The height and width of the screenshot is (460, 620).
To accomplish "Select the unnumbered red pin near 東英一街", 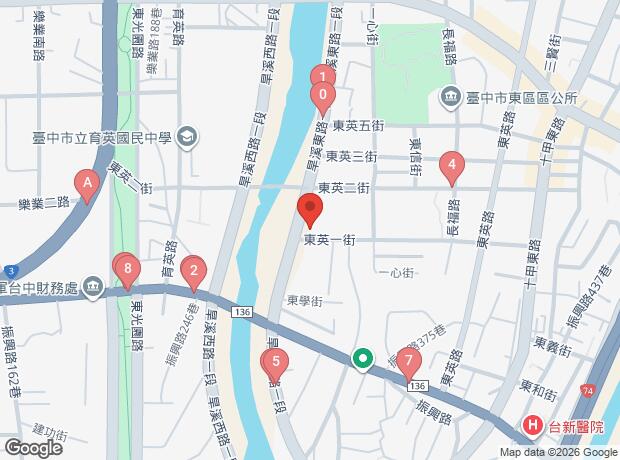I will [310, 212].
